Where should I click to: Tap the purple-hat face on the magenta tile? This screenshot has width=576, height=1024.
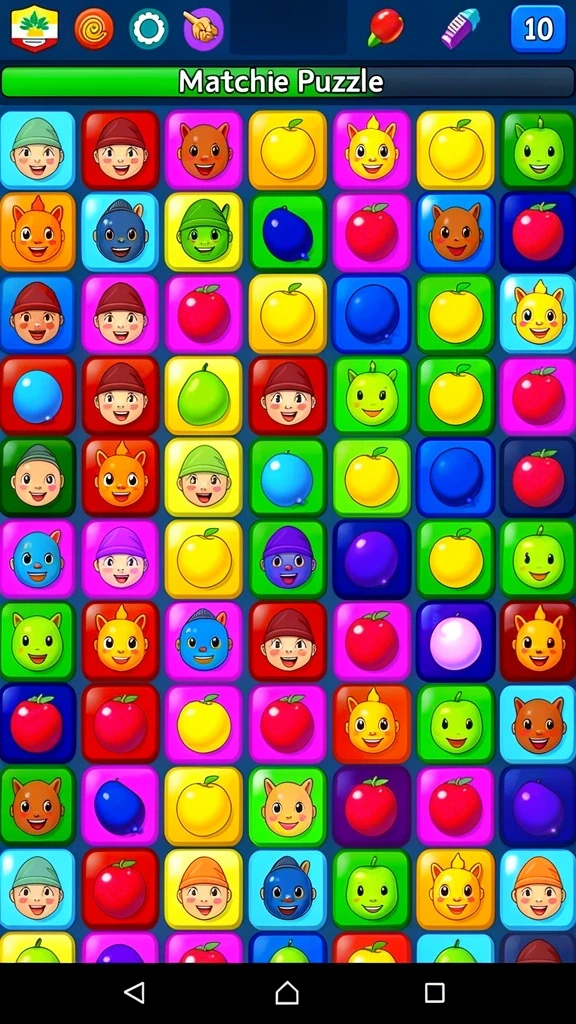120,560
